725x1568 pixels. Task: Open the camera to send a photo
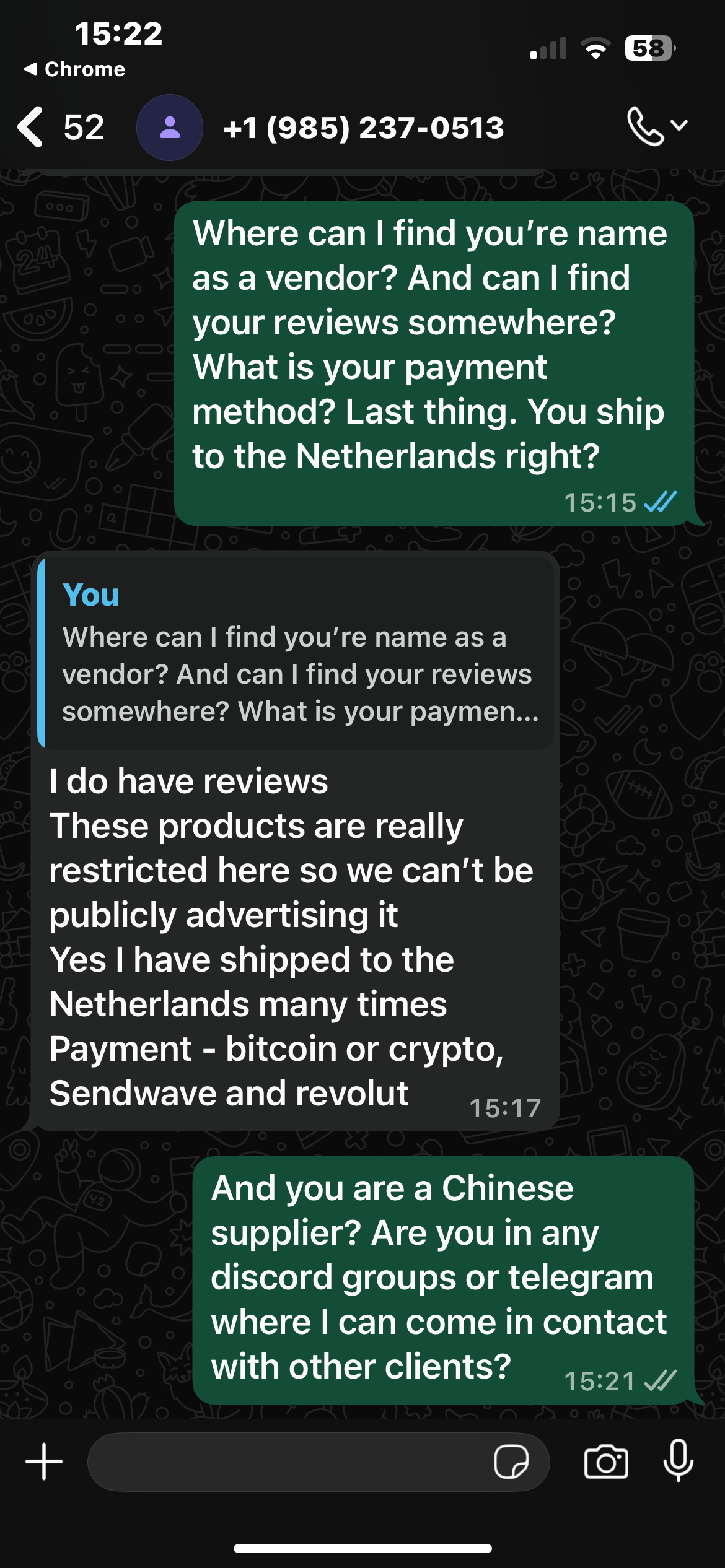(606, 1461)
